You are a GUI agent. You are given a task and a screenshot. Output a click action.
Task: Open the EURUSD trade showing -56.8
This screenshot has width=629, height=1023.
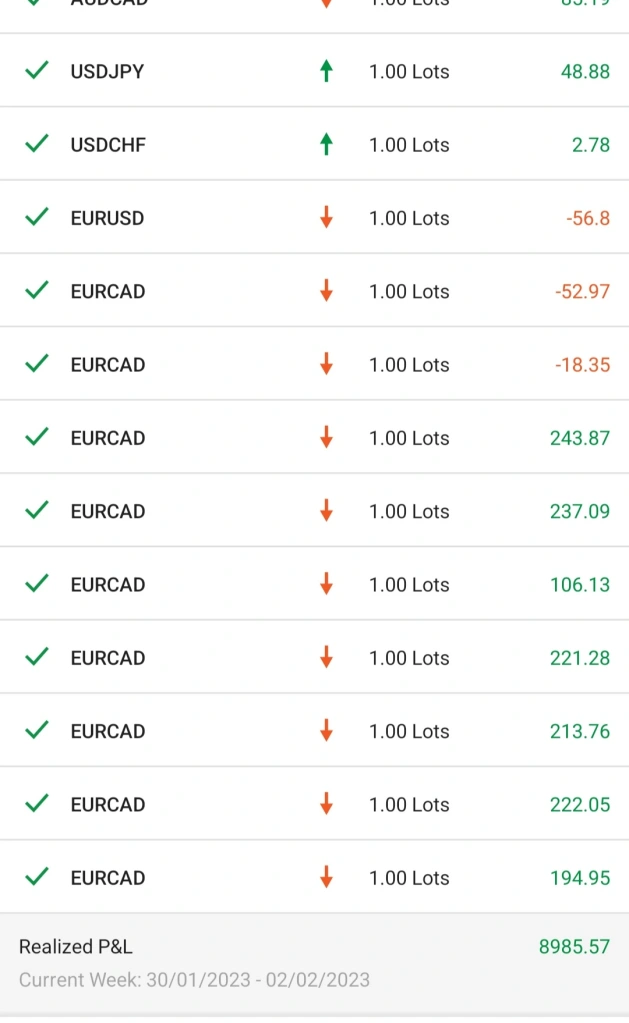tap(314, 217)
